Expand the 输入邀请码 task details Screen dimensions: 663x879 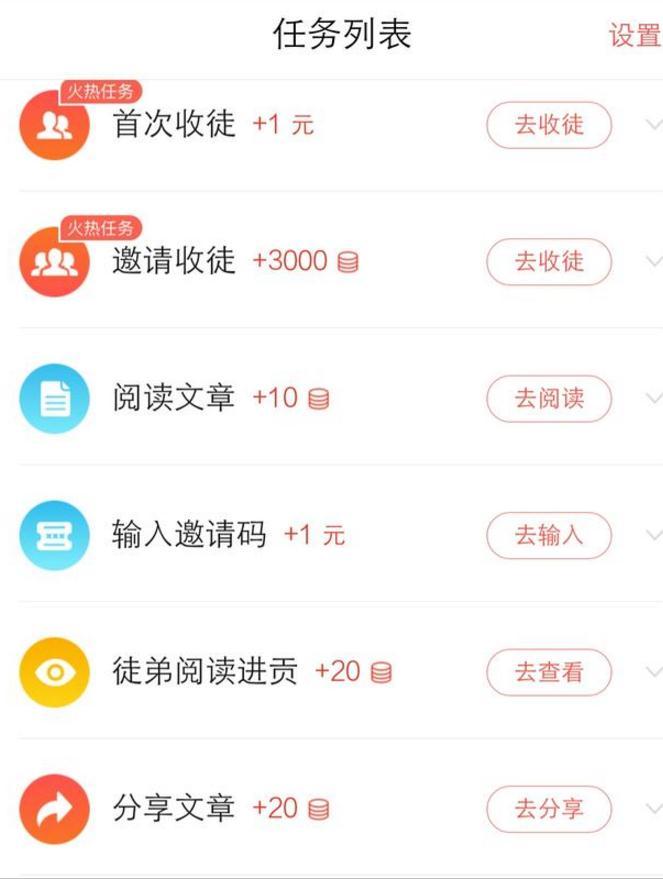coord(654,535)
